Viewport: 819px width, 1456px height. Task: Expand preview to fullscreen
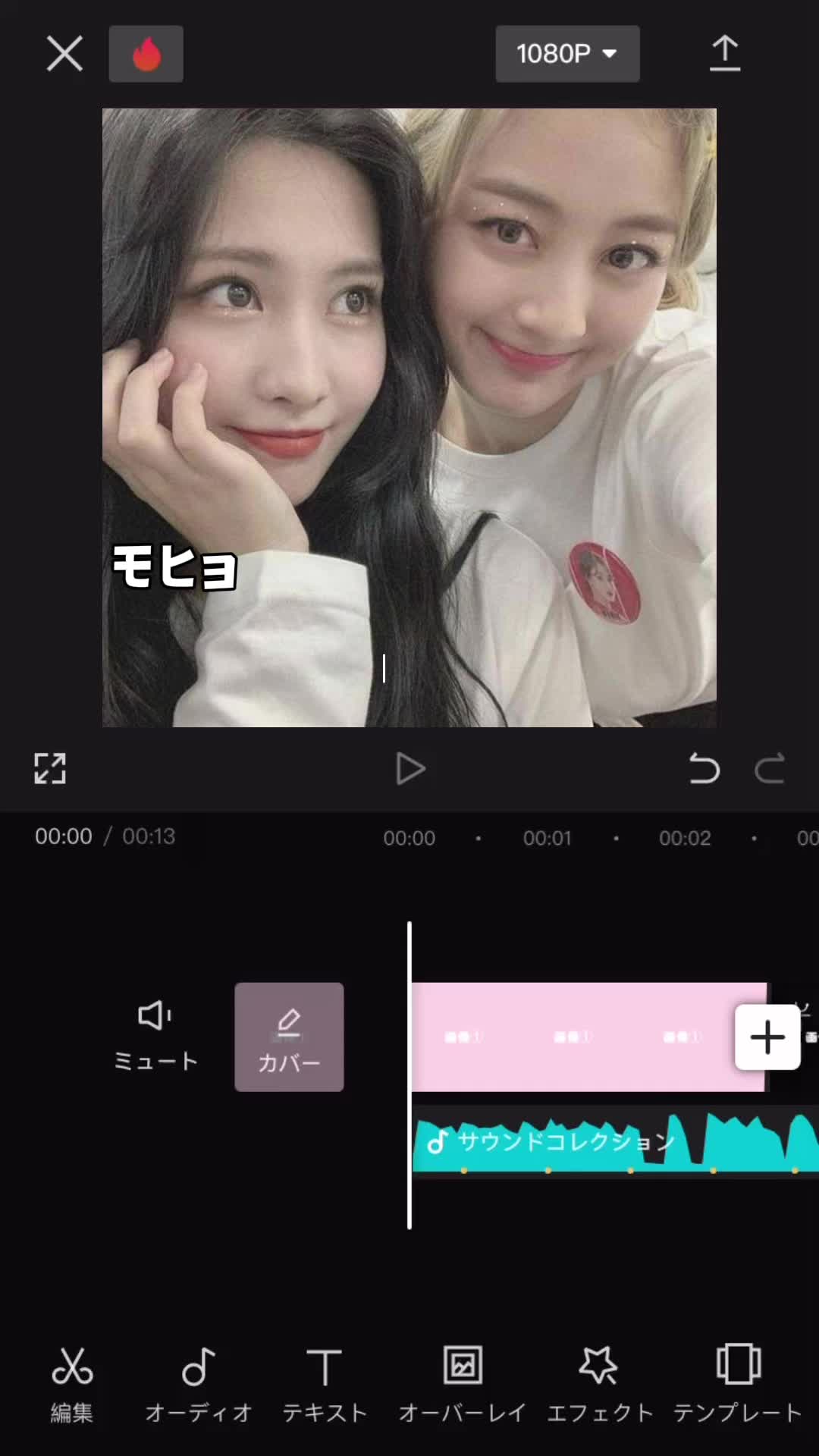click(50, 769)
